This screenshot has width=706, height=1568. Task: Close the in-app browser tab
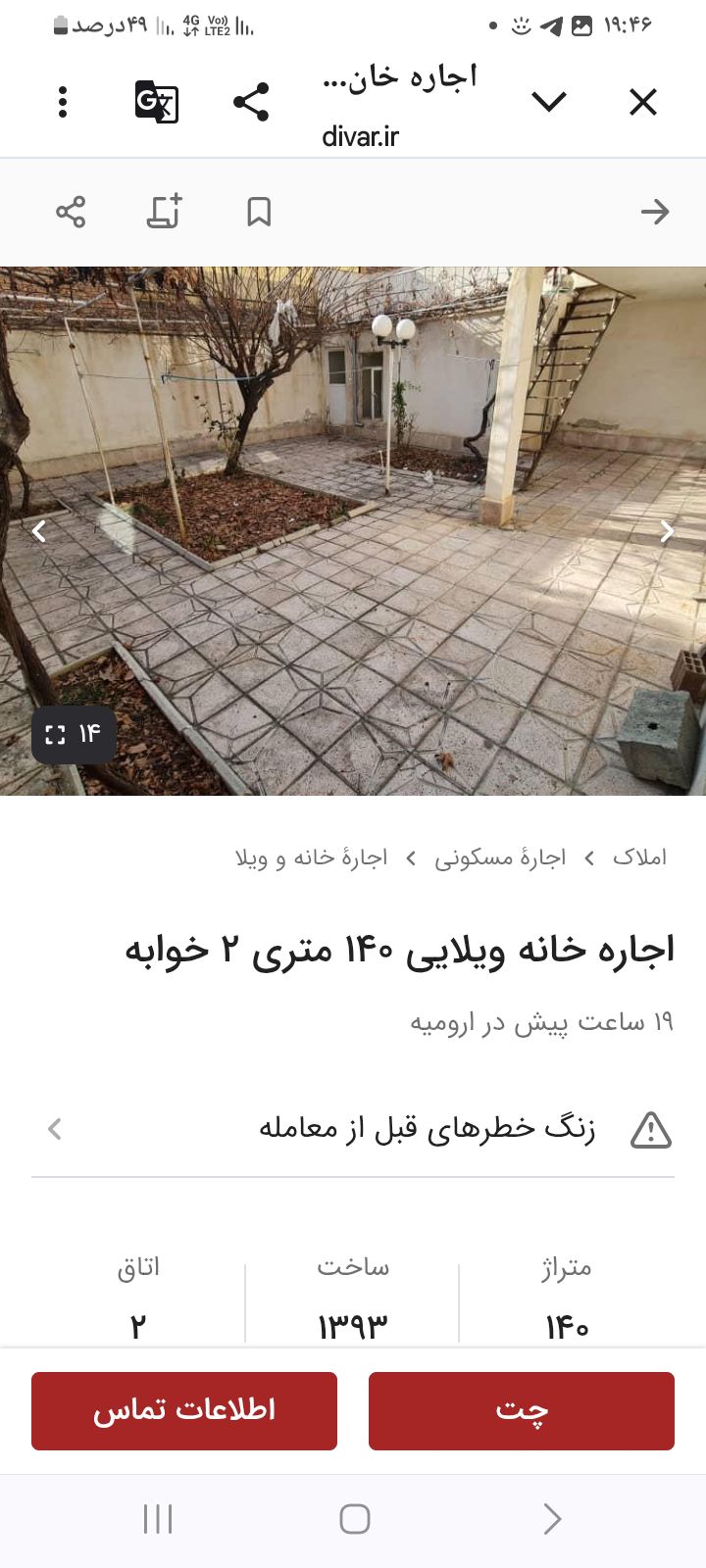(642, 102)
